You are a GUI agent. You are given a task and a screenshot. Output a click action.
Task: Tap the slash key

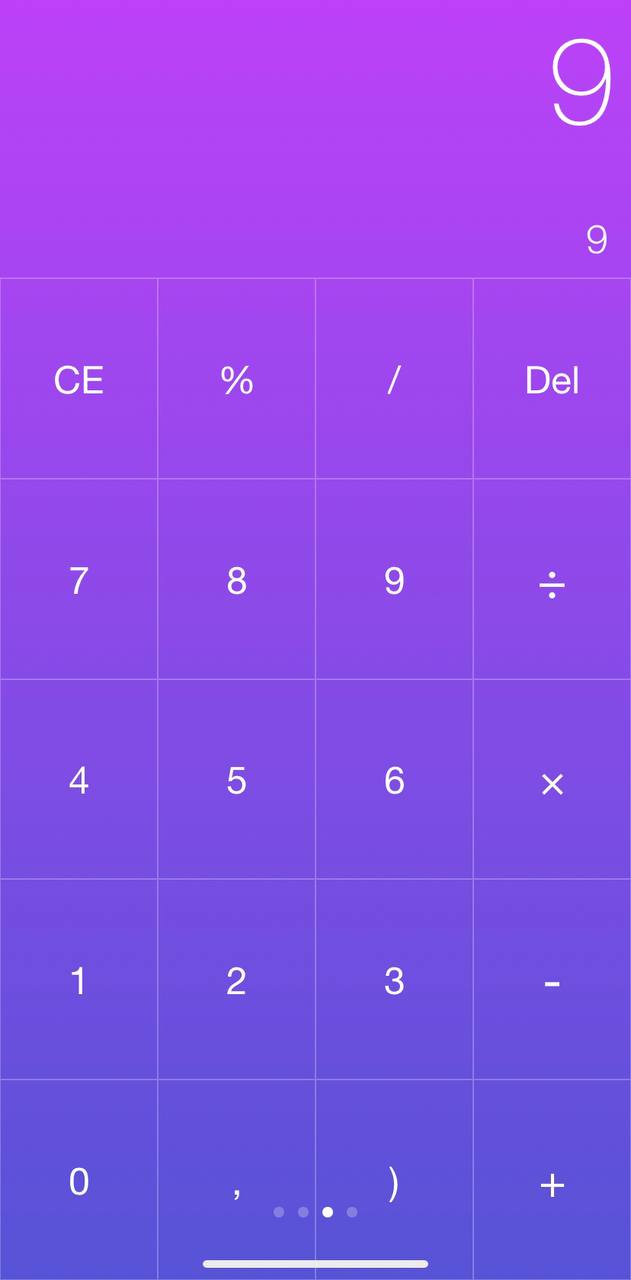click(x=394, y=380)
